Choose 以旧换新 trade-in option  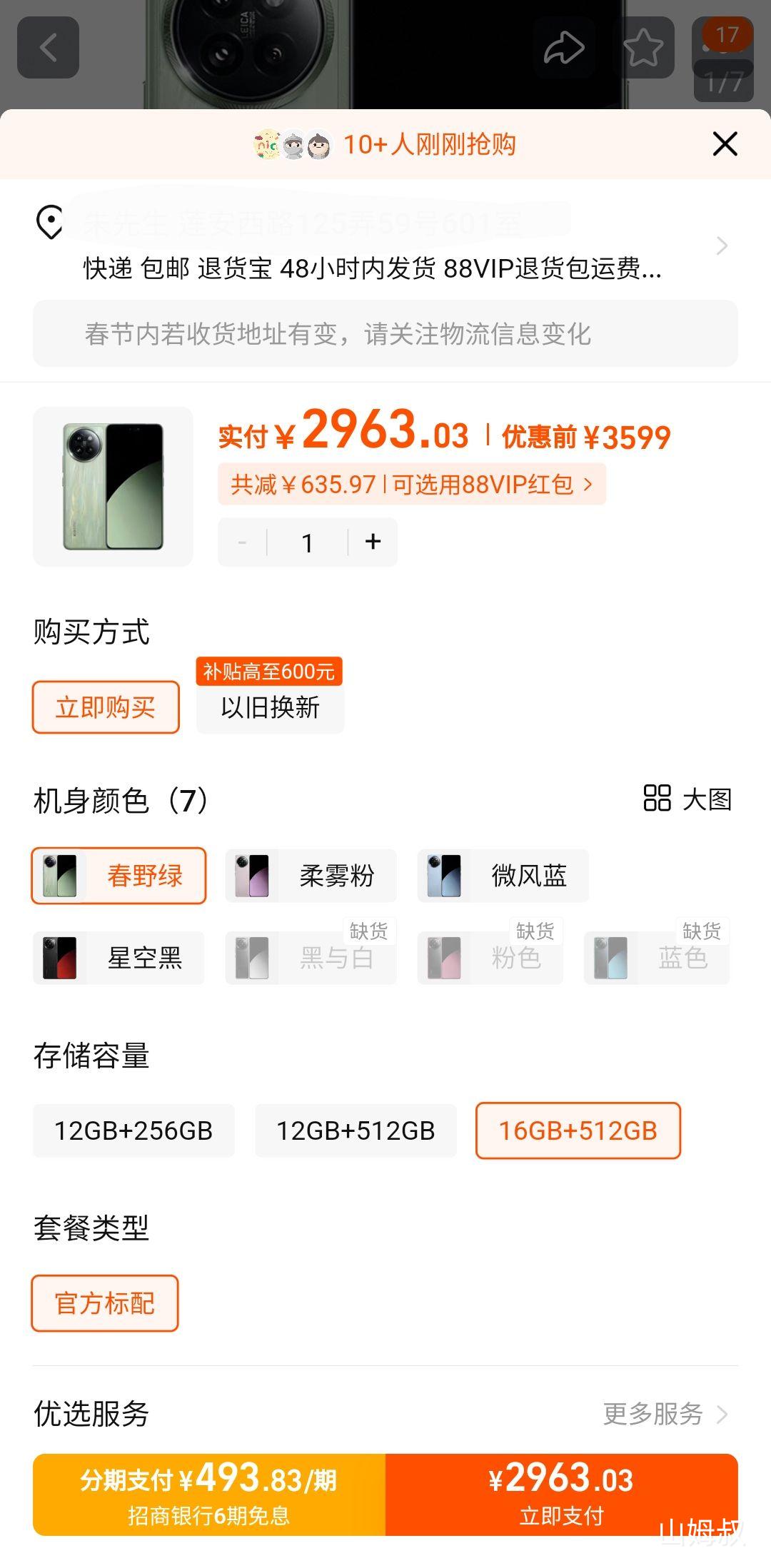pyautogui.click(x=270, y=707)
